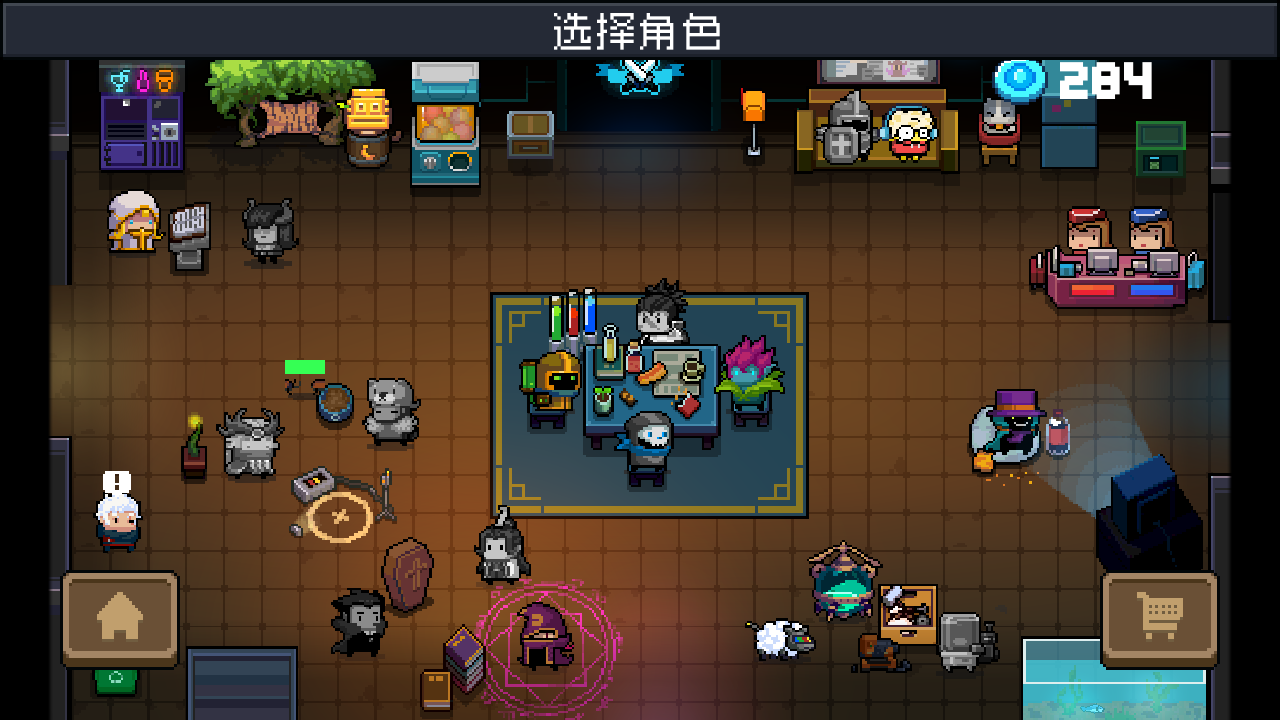Select the pink-haired elf character
The height and width of the screenshot is (720, 1280).
(750, 379)
